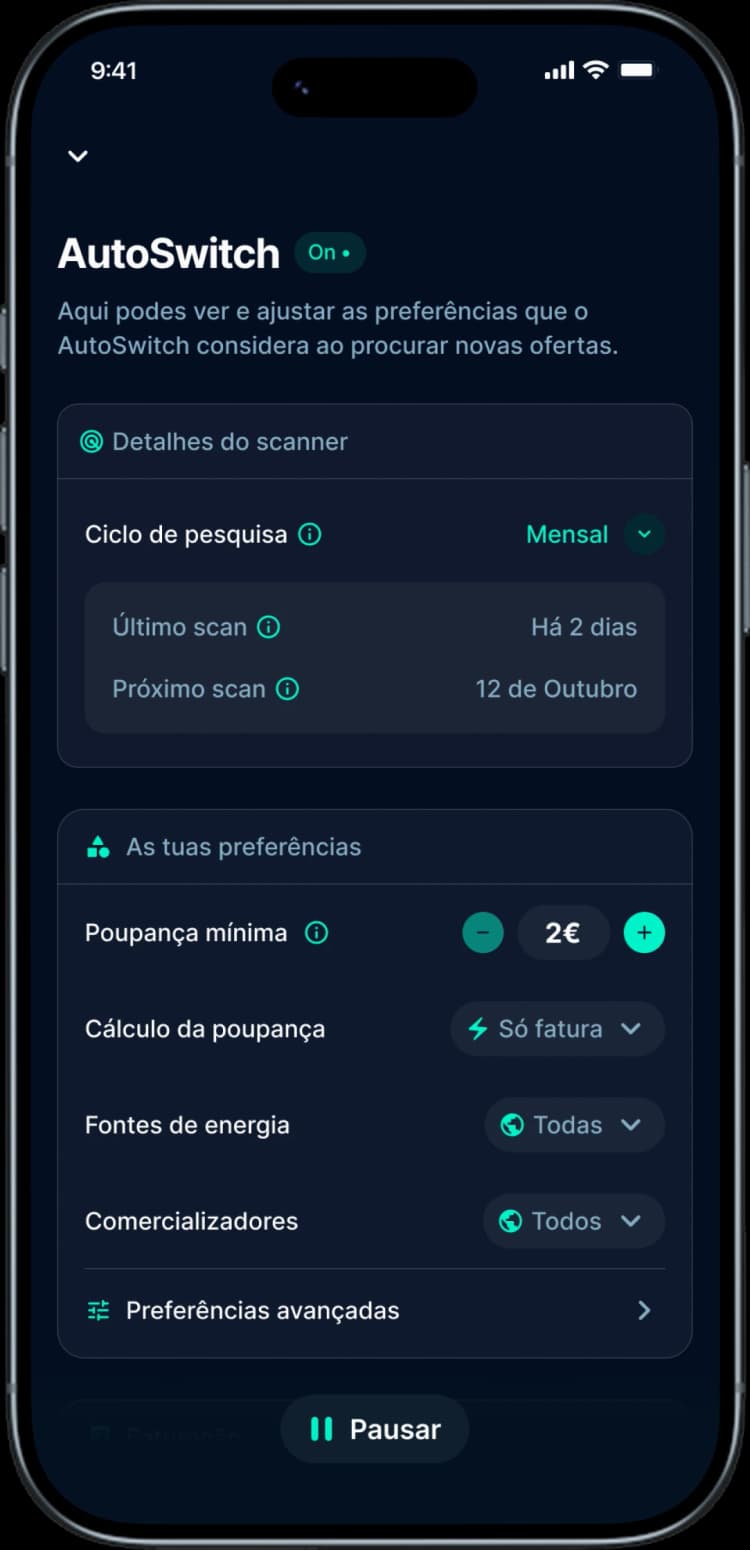Expand the Comercializadores Todos dropdown

tap(573, 1221)
